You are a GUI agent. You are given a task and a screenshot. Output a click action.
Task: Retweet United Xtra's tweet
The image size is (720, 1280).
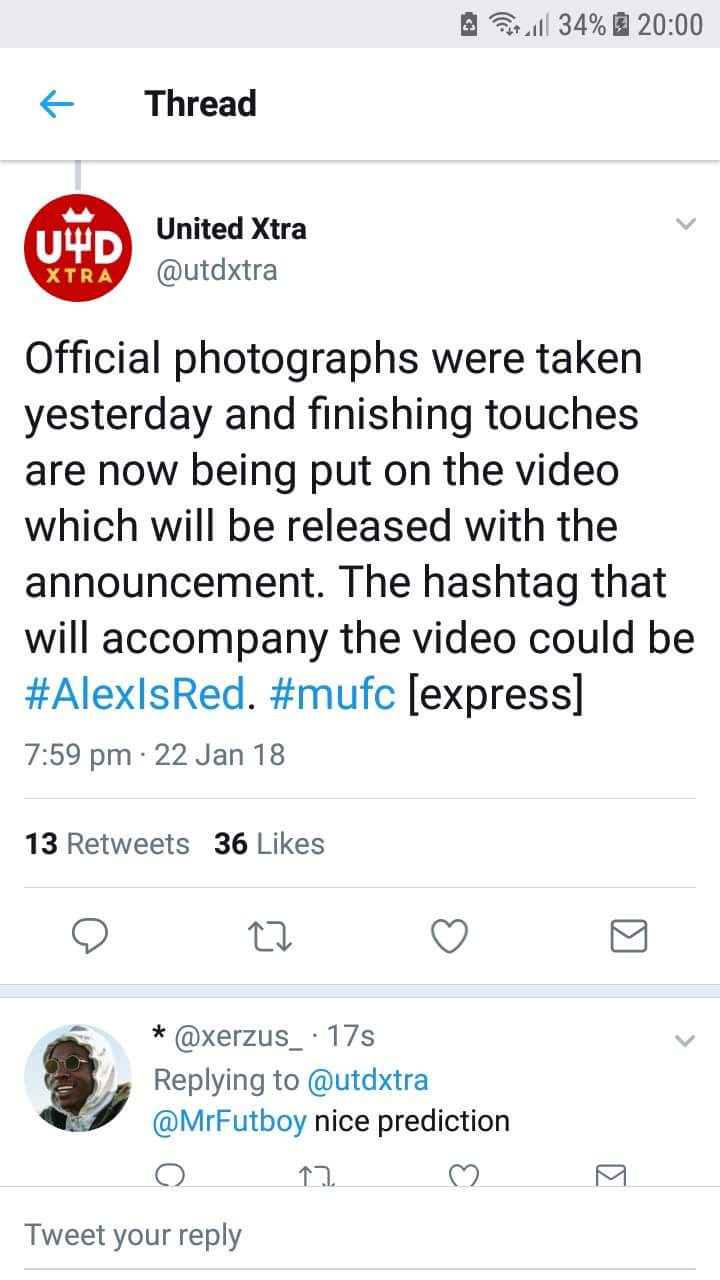point(271,936)
